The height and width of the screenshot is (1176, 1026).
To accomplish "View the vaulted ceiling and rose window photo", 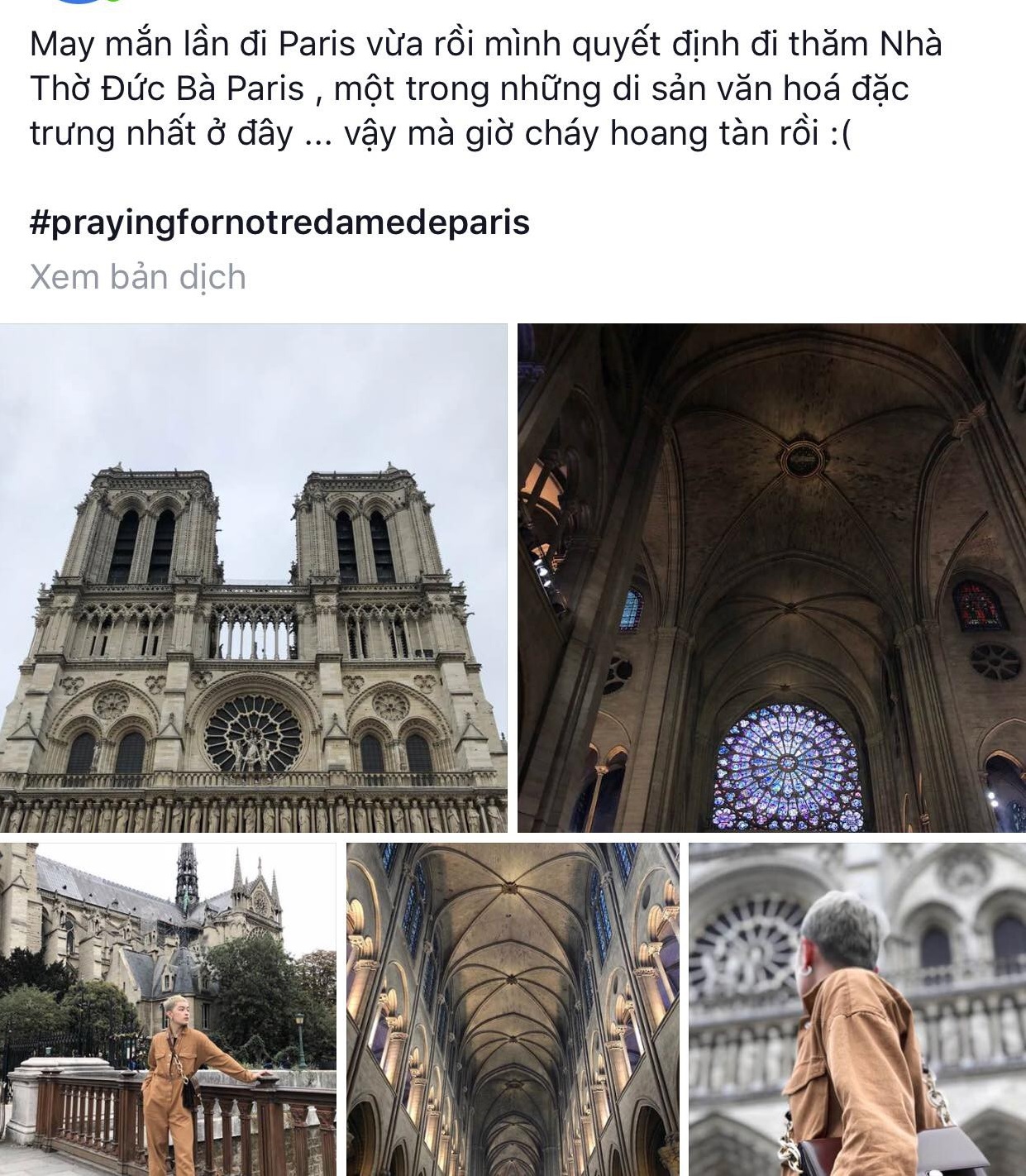I will pyautogui.click(x=771, y=577).
